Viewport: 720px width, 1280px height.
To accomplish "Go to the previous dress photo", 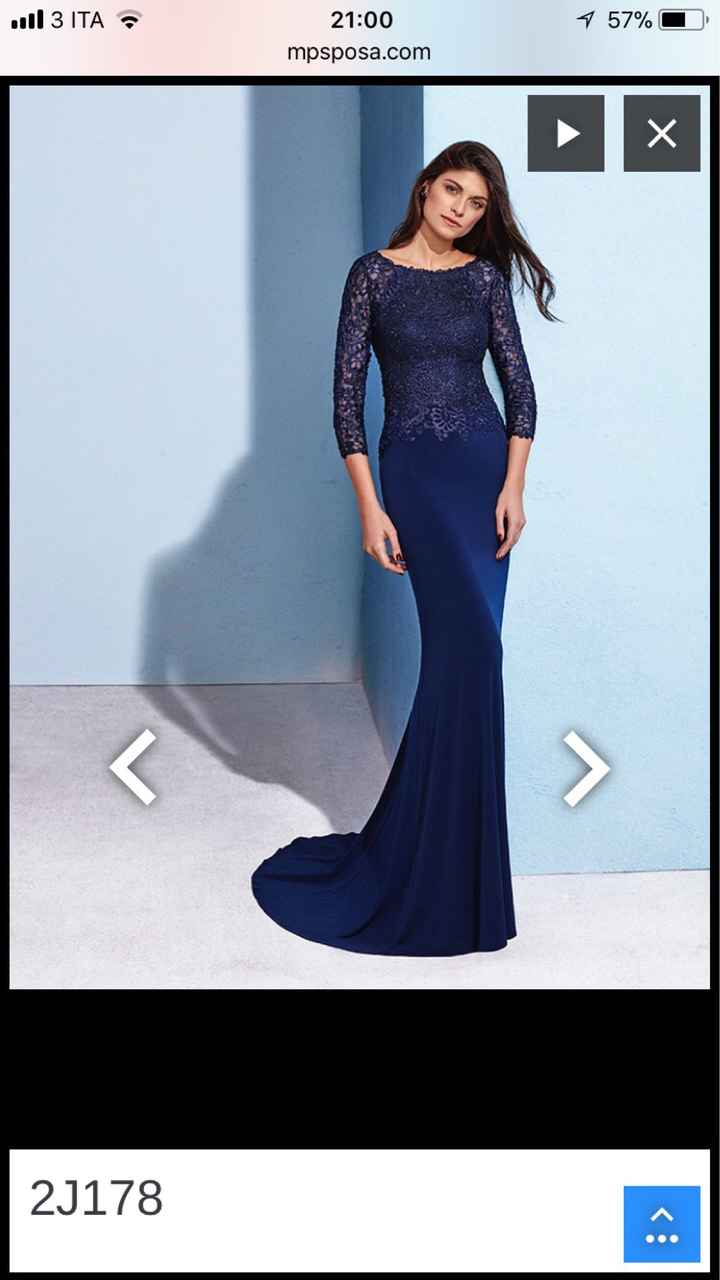I will tap(133, 767).
